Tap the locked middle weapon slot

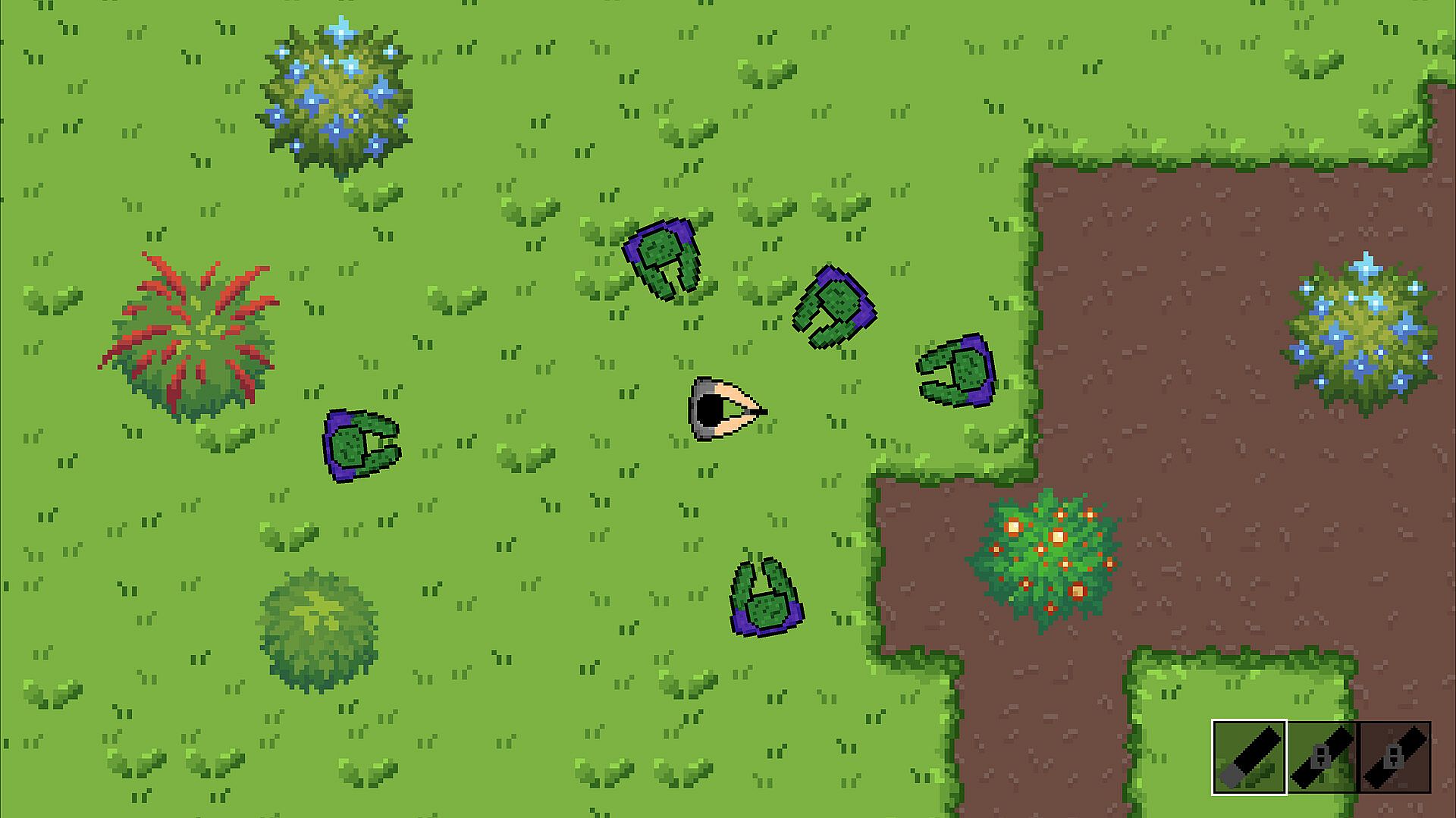1322,757
